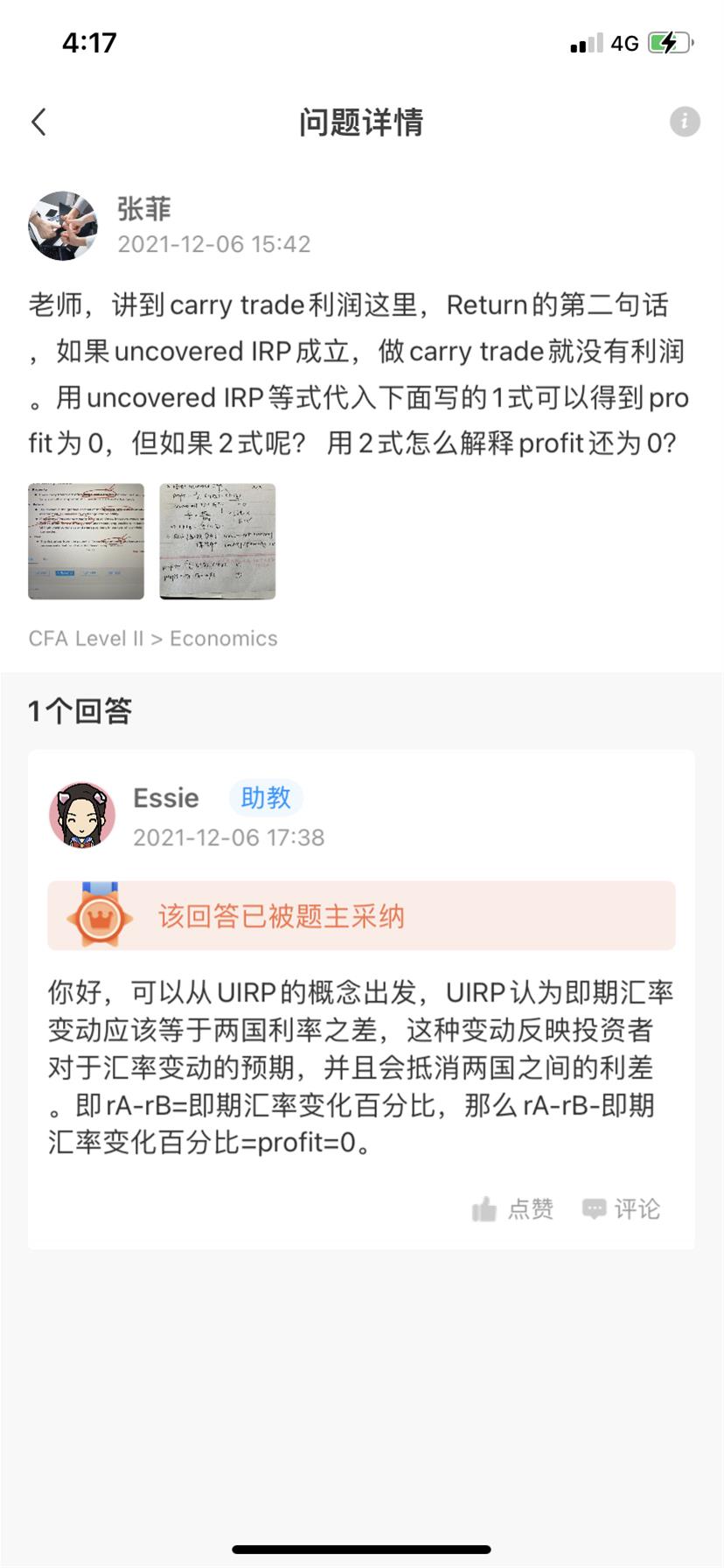Viewport: 724px width, 1568px height.
Task: View the first attached screenshot photo
Action: point(87,541)
